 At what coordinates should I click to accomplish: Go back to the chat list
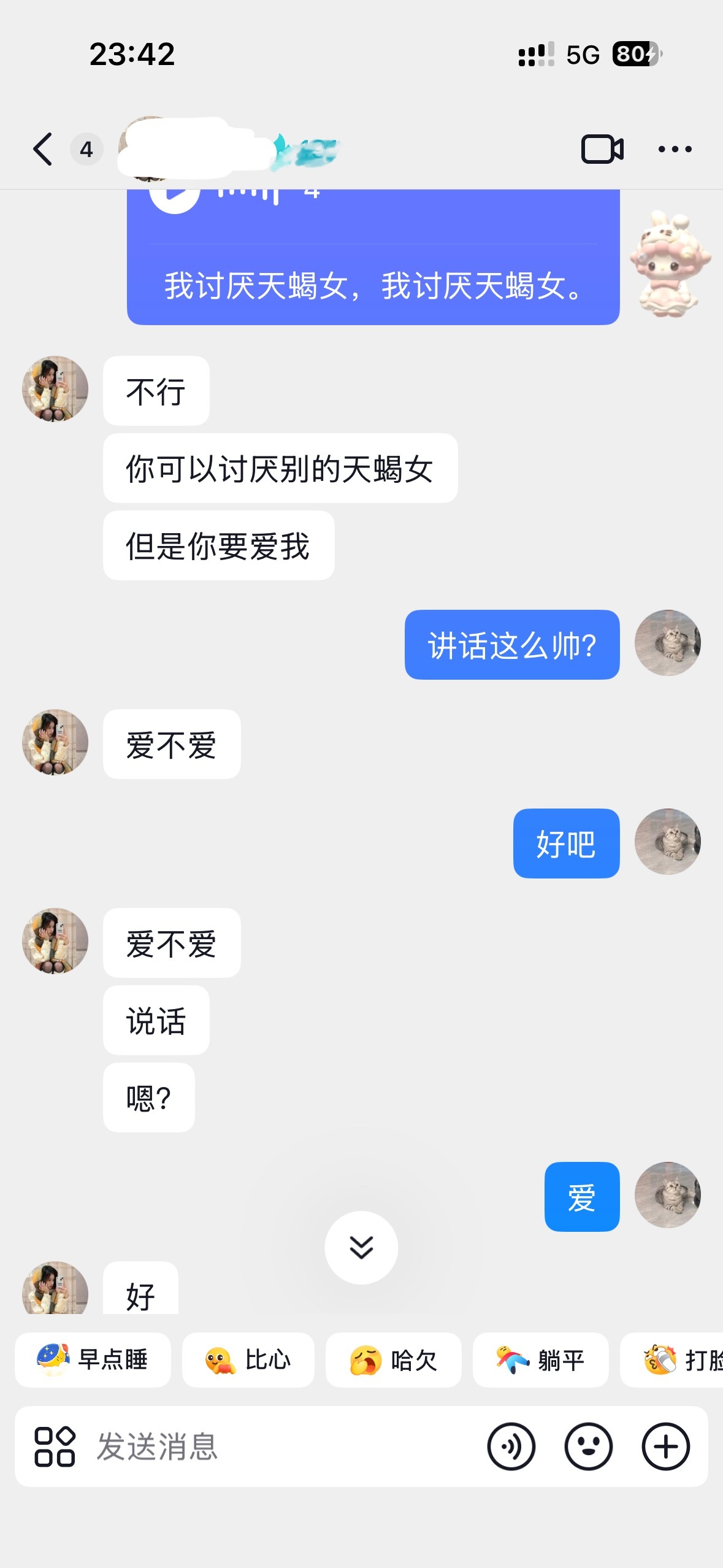tap(42, 148)
